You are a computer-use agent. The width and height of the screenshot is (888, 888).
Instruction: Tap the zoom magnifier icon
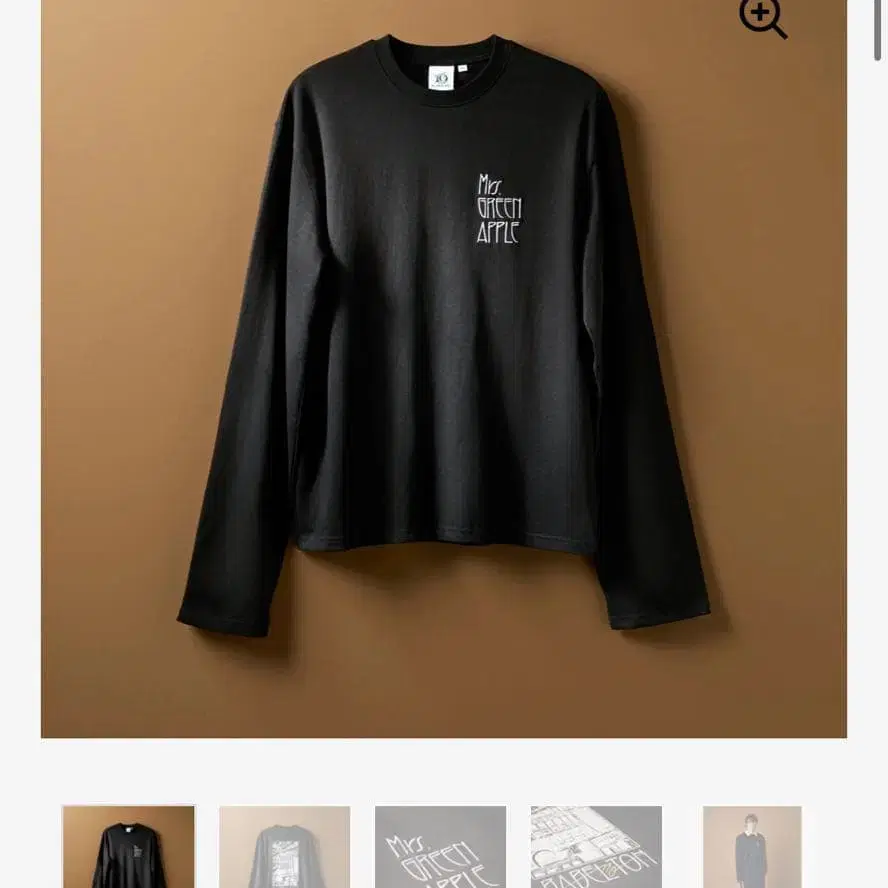pos(762,18)
